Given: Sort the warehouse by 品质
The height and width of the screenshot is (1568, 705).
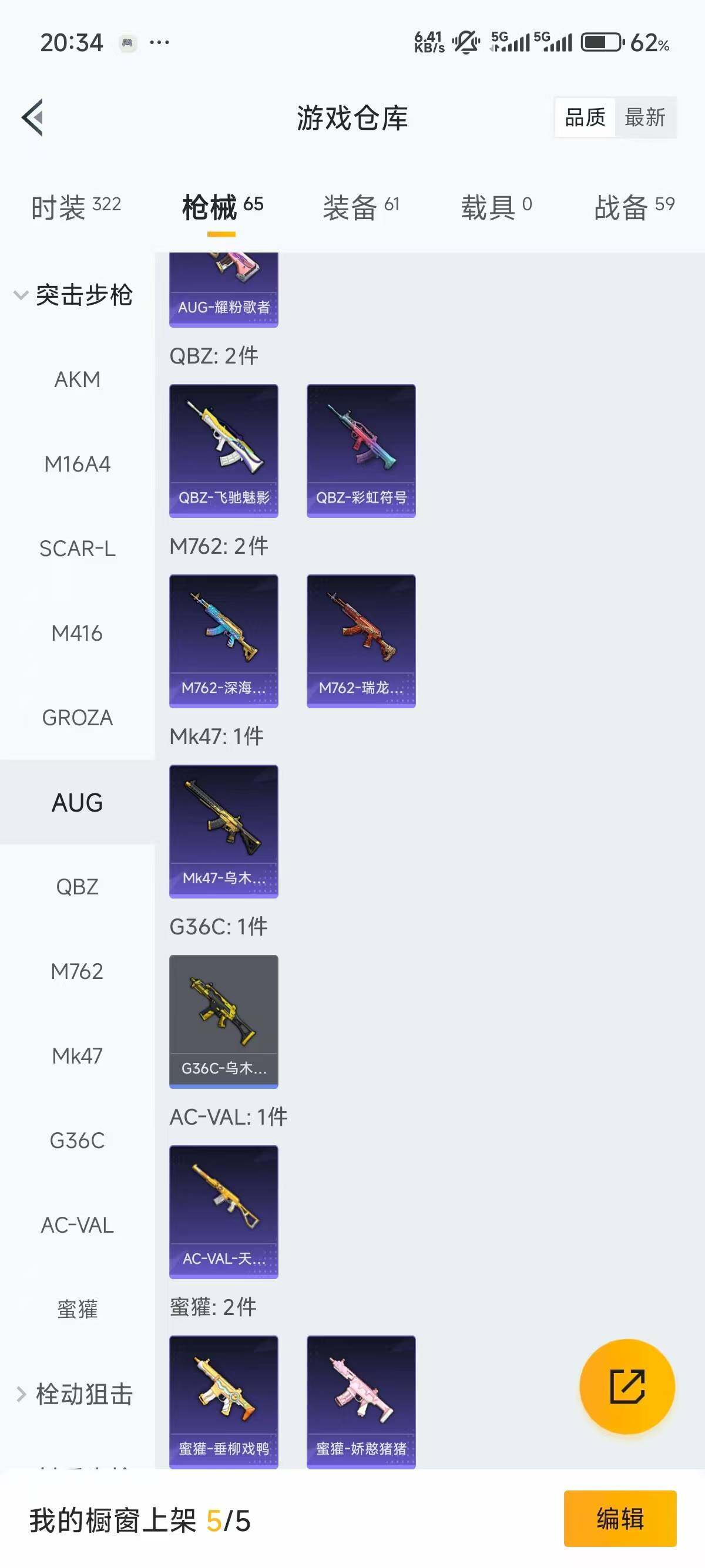Looking at the screenshot, I should [x=585, y=117].
